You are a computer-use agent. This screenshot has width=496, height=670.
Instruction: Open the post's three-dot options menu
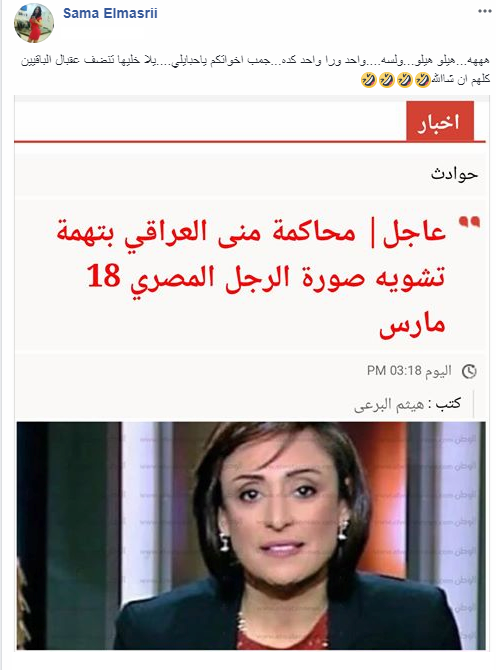(x=484, y=11)
